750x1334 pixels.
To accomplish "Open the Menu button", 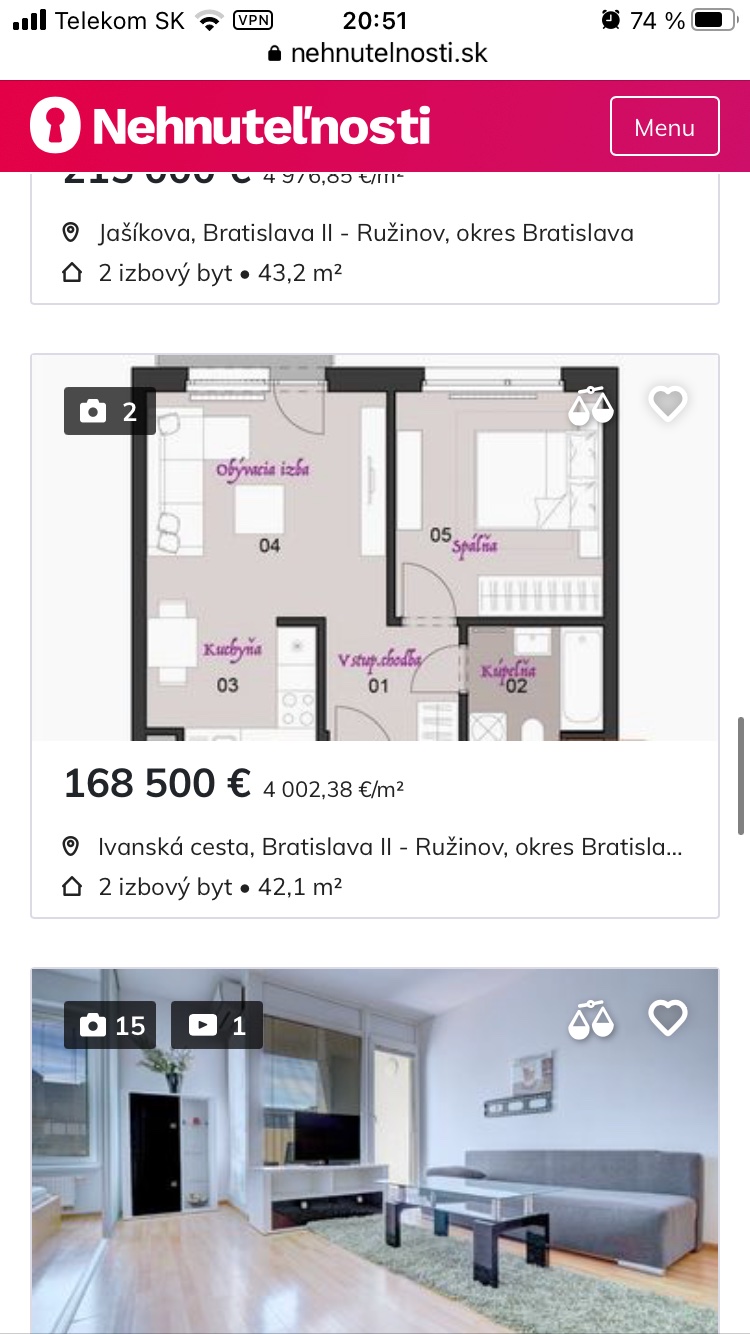I will coord(664,127).
